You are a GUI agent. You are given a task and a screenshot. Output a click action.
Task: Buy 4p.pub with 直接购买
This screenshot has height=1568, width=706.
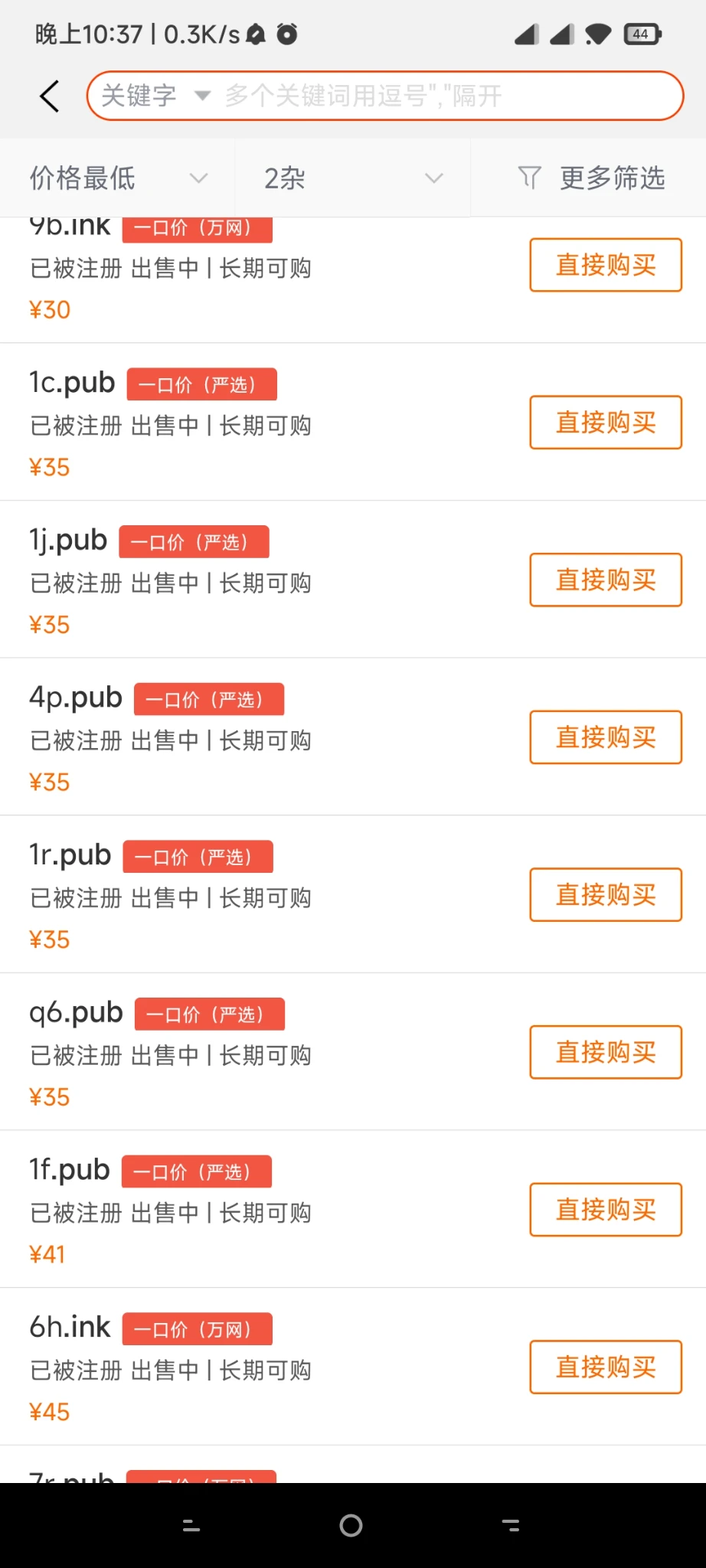(605, 737)
